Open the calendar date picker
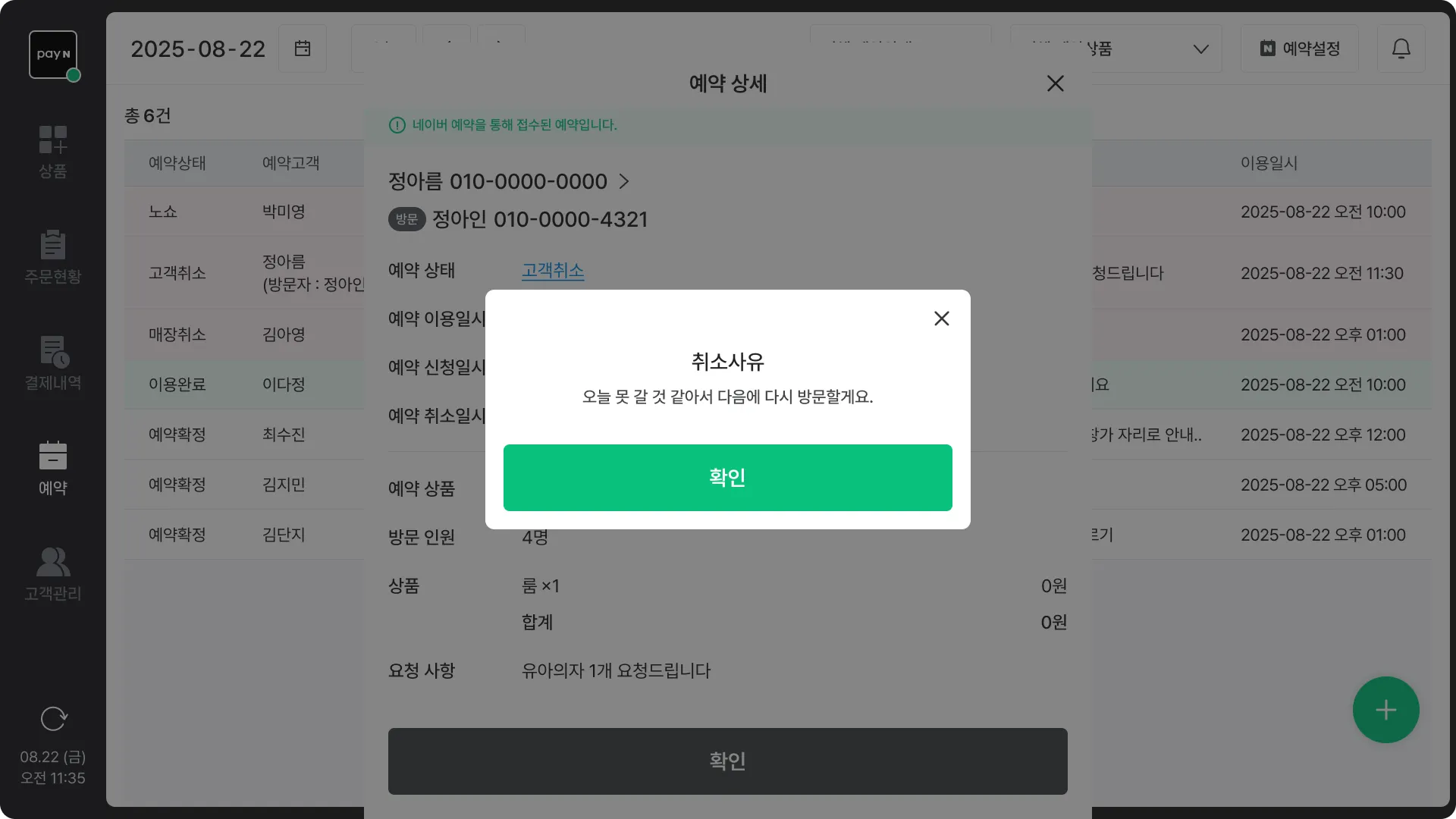The width and height of the screenshot is (1456, 819). [x=302, y=49]
